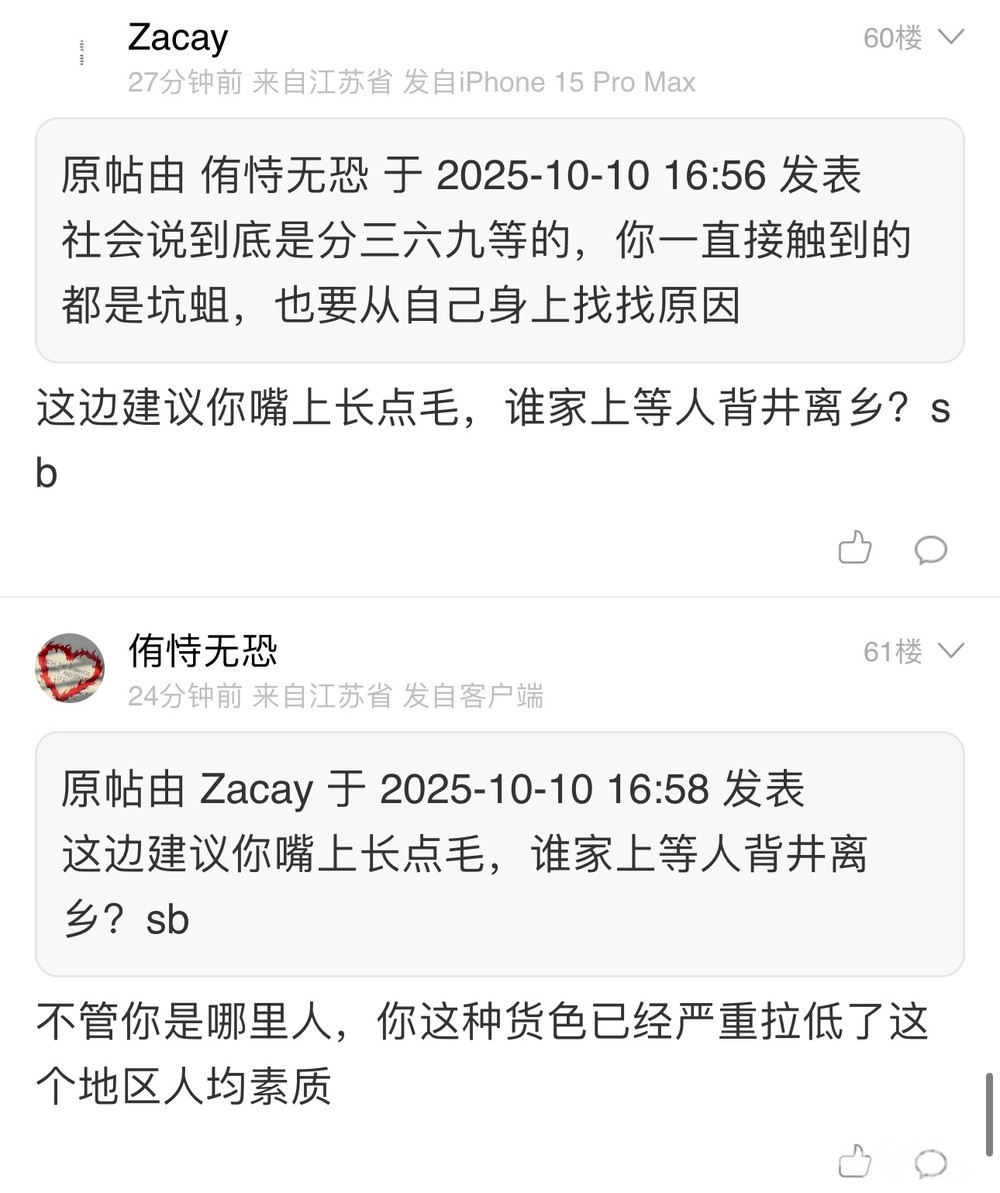Viewport: 1000px width, 1193px height.
Task: Open the quoted post by Zacay from 16:58
Action: [500, 854]
